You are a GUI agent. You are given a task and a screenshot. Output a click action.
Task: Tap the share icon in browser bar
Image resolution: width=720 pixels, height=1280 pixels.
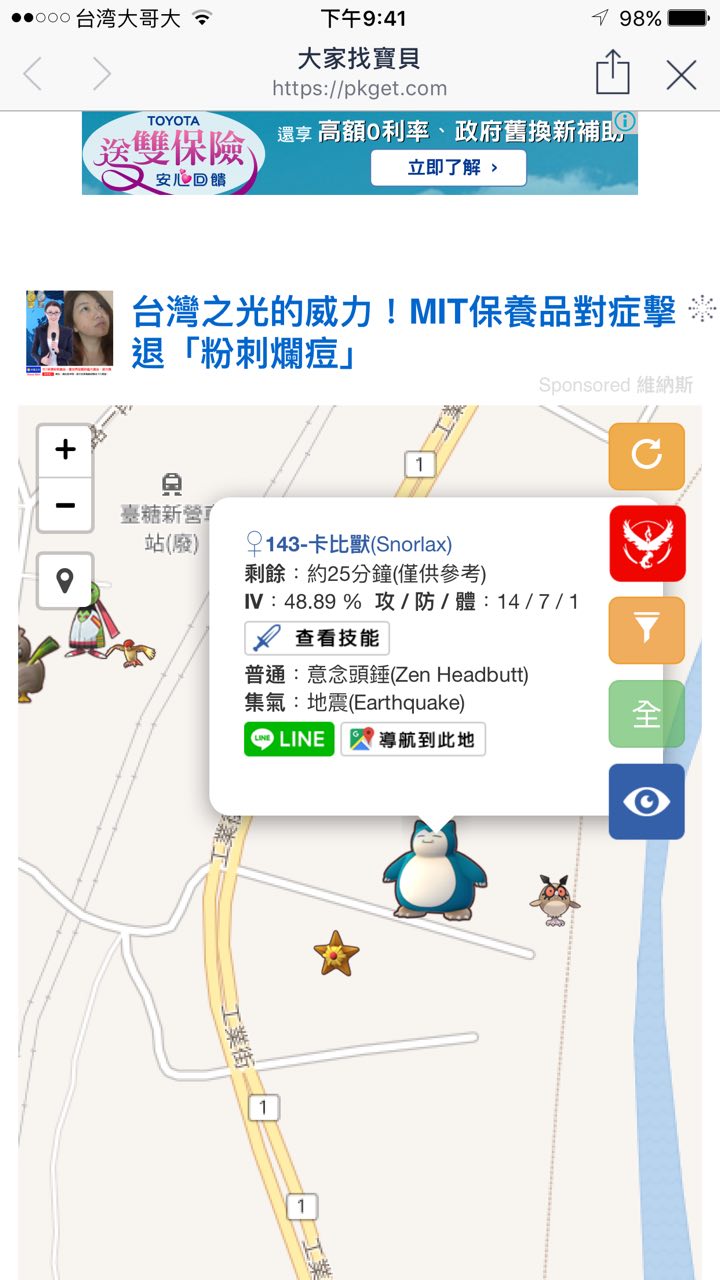612,73
